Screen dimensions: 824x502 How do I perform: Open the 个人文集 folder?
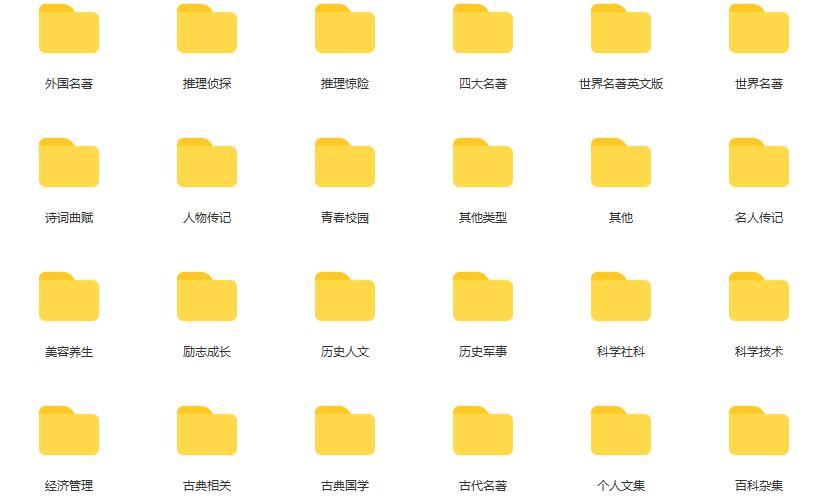tap(621, 432)
